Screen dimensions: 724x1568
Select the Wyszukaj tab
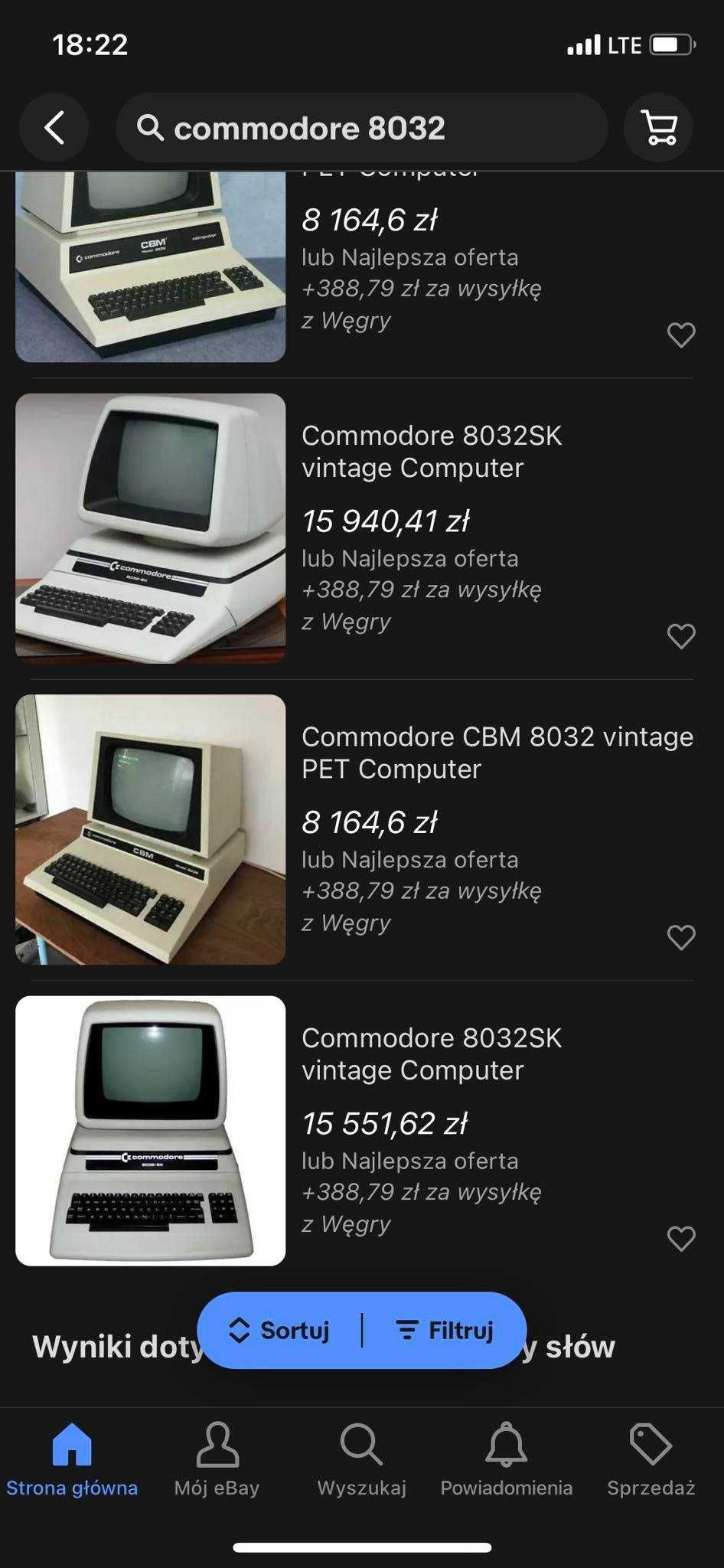[x=361, y=1459]
